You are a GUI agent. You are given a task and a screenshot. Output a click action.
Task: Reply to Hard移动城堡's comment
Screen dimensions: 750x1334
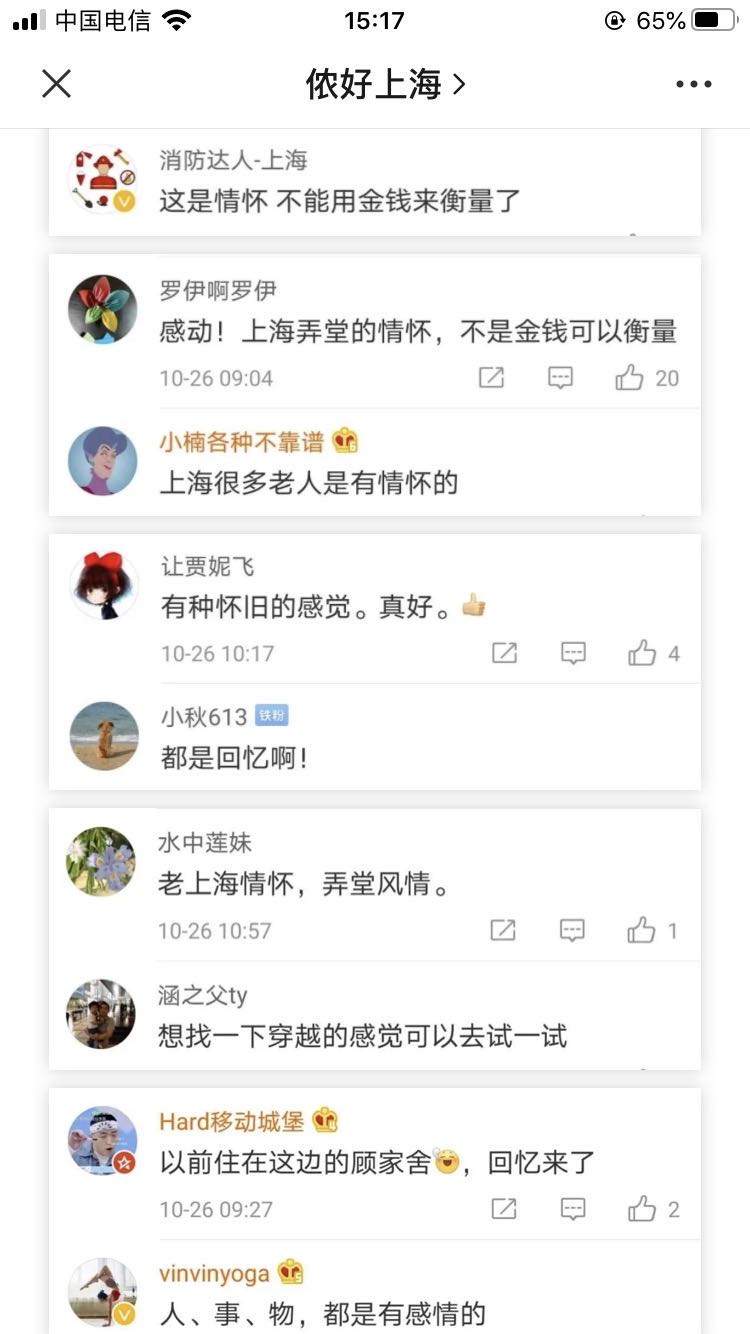pyautogui.click(x=573, y=1209)
